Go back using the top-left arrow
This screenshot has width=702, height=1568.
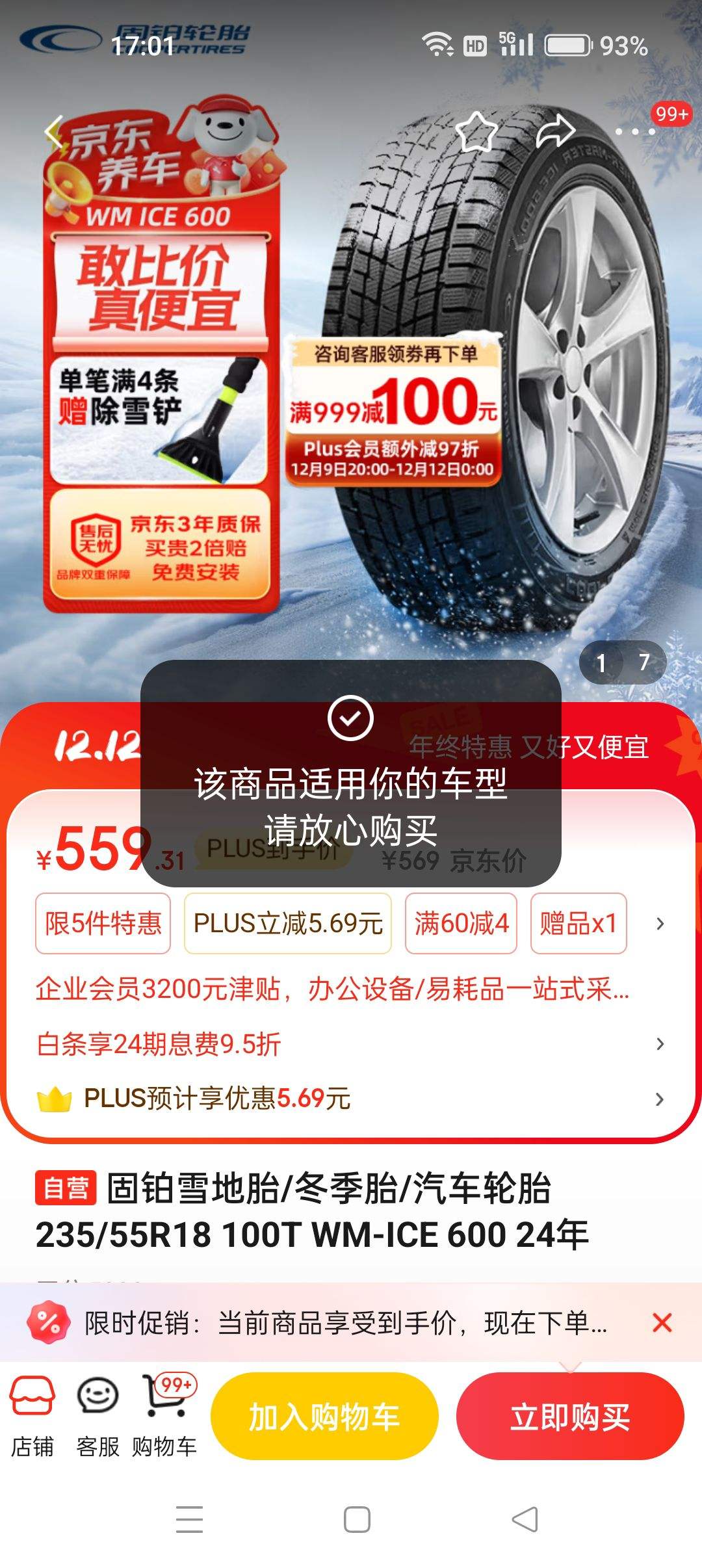coord(51,133)
